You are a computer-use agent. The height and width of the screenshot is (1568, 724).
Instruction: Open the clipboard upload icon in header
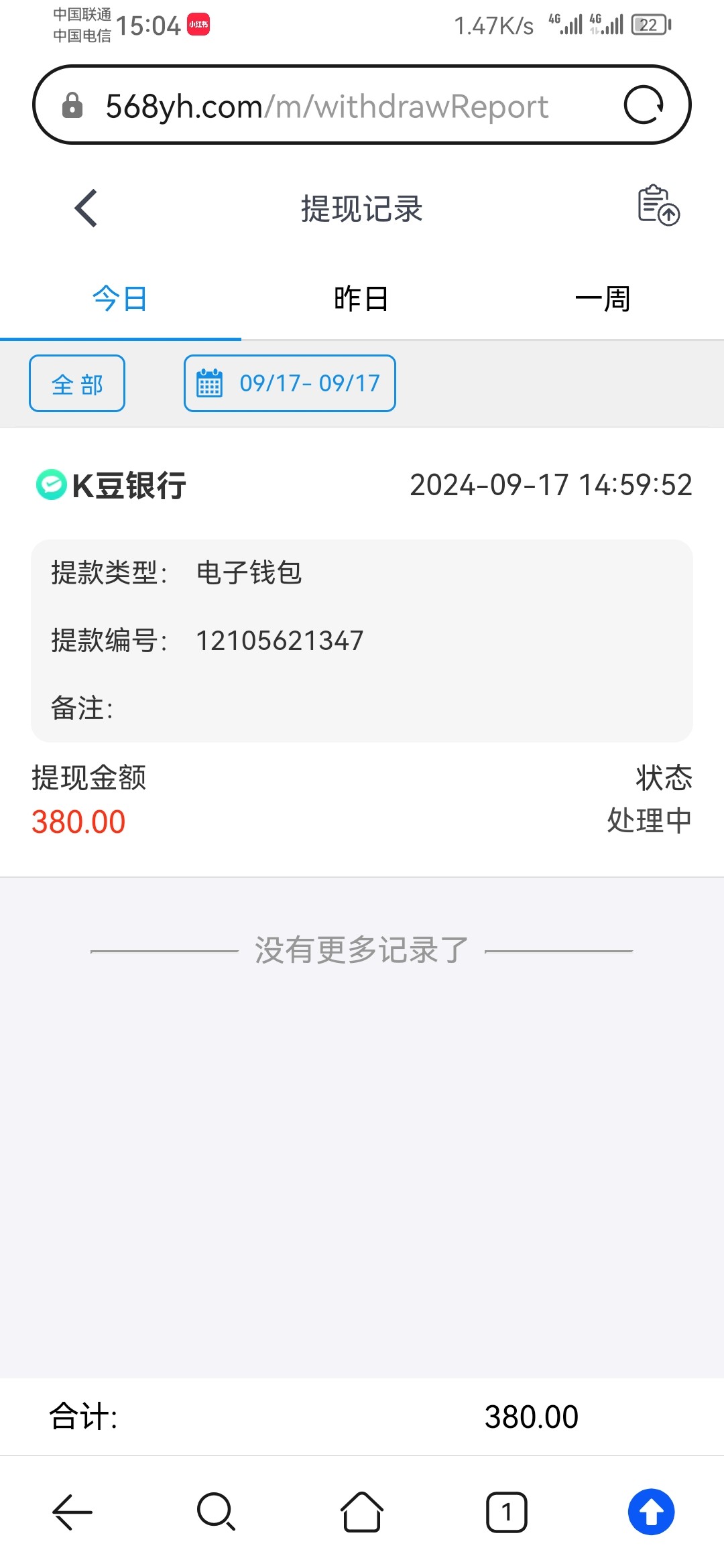[x=658, y=205]
